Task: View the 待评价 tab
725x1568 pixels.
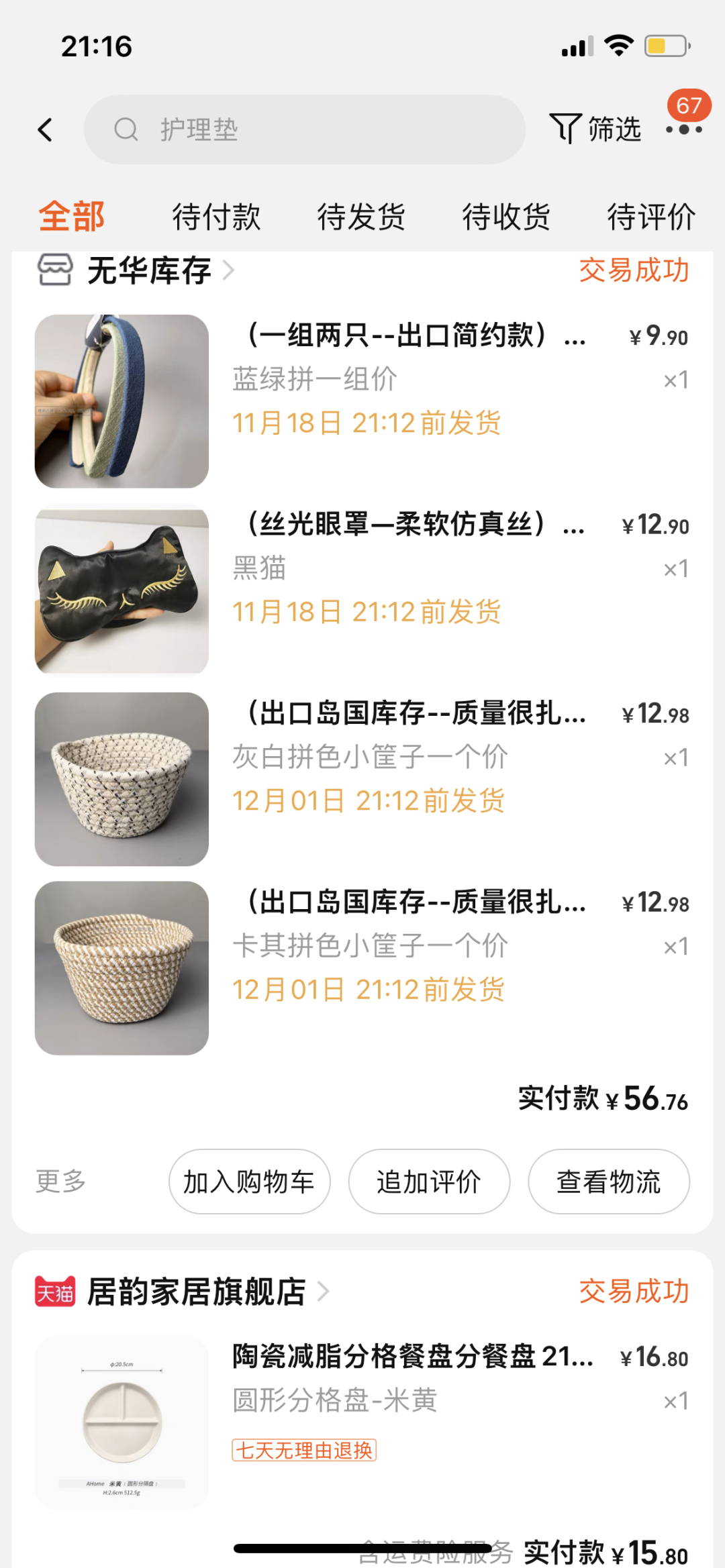Action: 650,217
